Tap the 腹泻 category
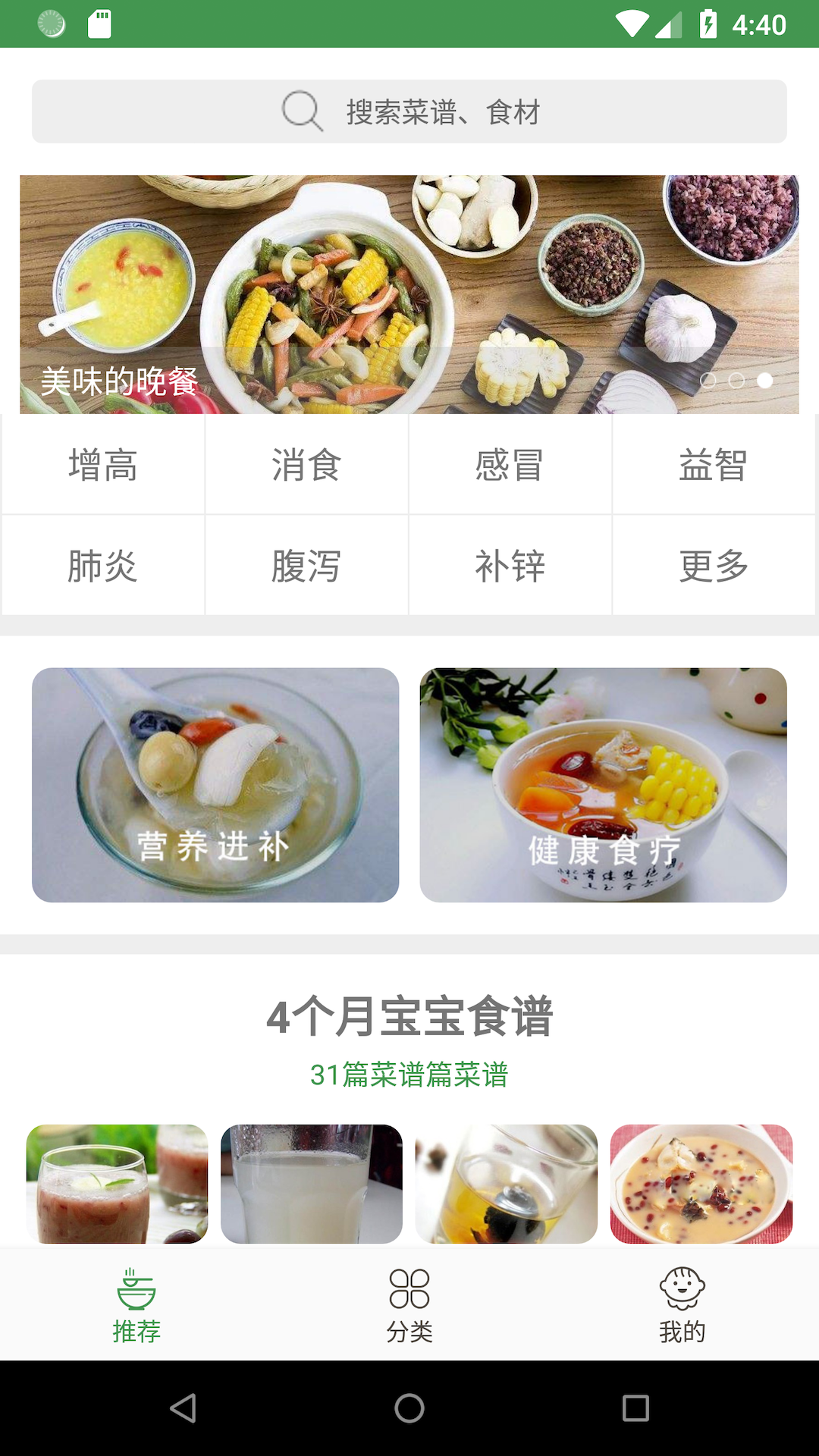 pos(306,566)
